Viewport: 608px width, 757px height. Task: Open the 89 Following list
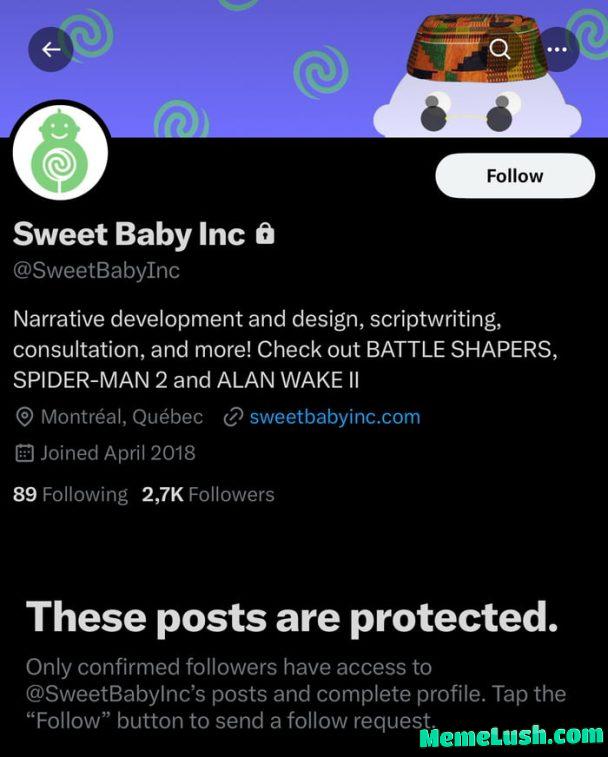point(70,494)
